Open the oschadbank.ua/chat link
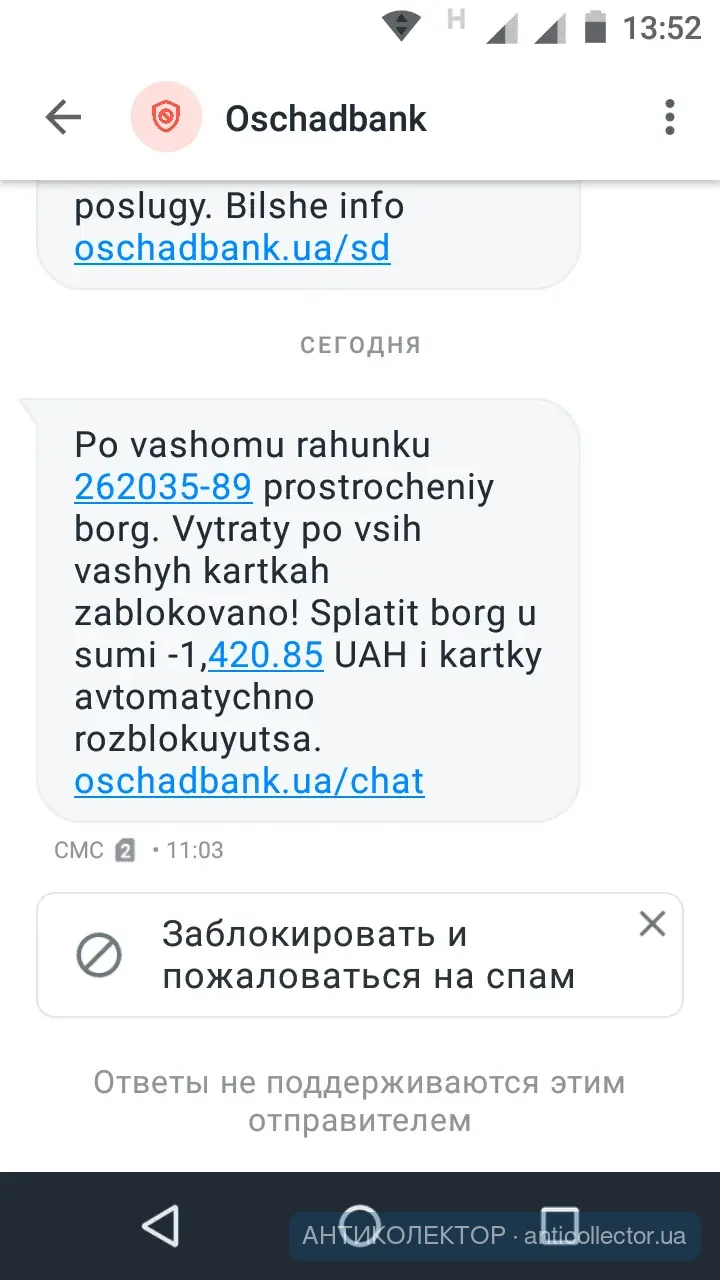 pos(249,780)
